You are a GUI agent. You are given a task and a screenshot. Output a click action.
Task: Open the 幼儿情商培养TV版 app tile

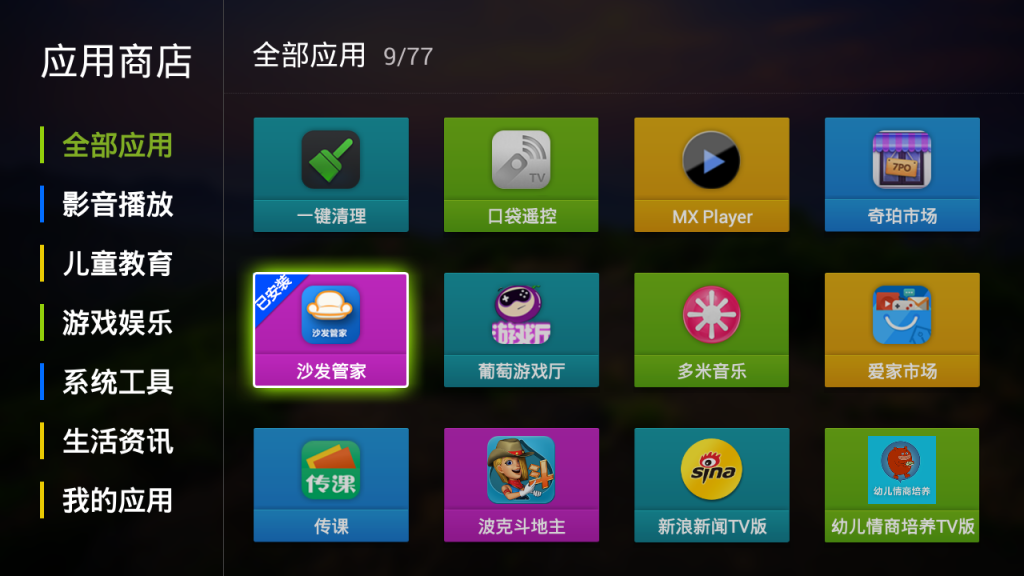click(902, 484)
